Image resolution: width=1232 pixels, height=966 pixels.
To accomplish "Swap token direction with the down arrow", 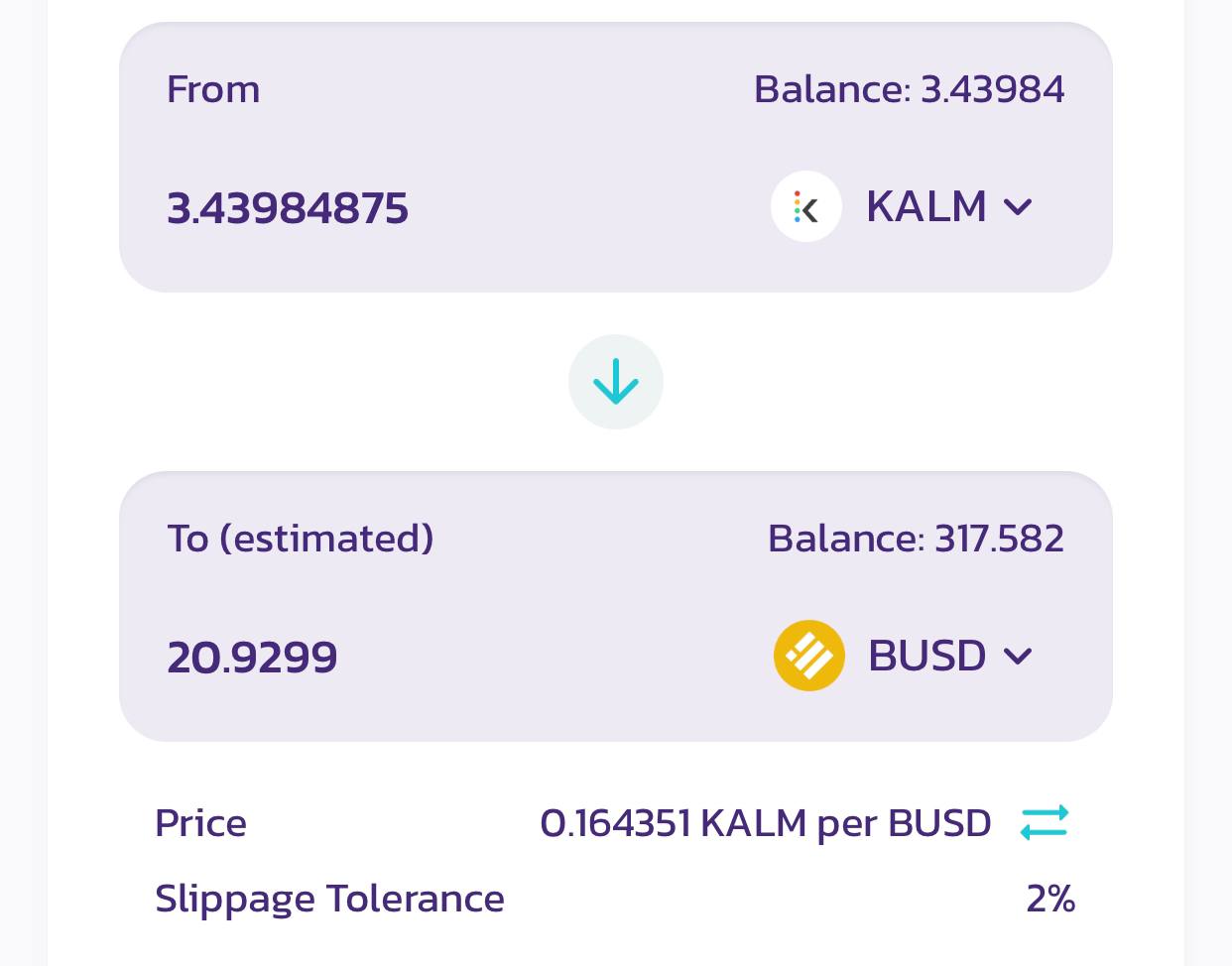I will coord(615,382).
